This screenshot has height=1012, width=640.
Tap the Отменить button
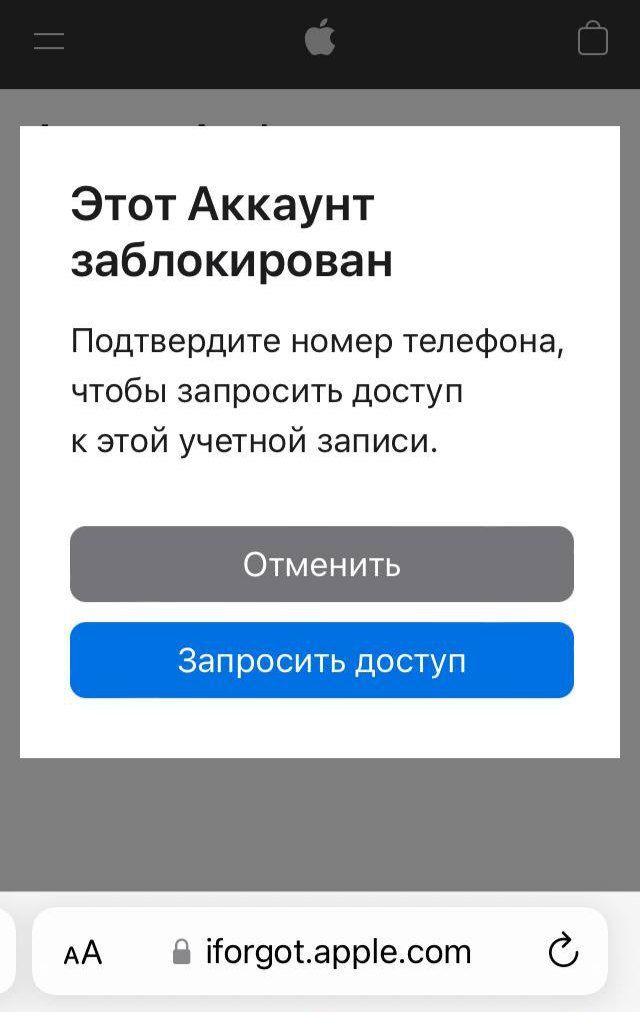tap(321, 564)
